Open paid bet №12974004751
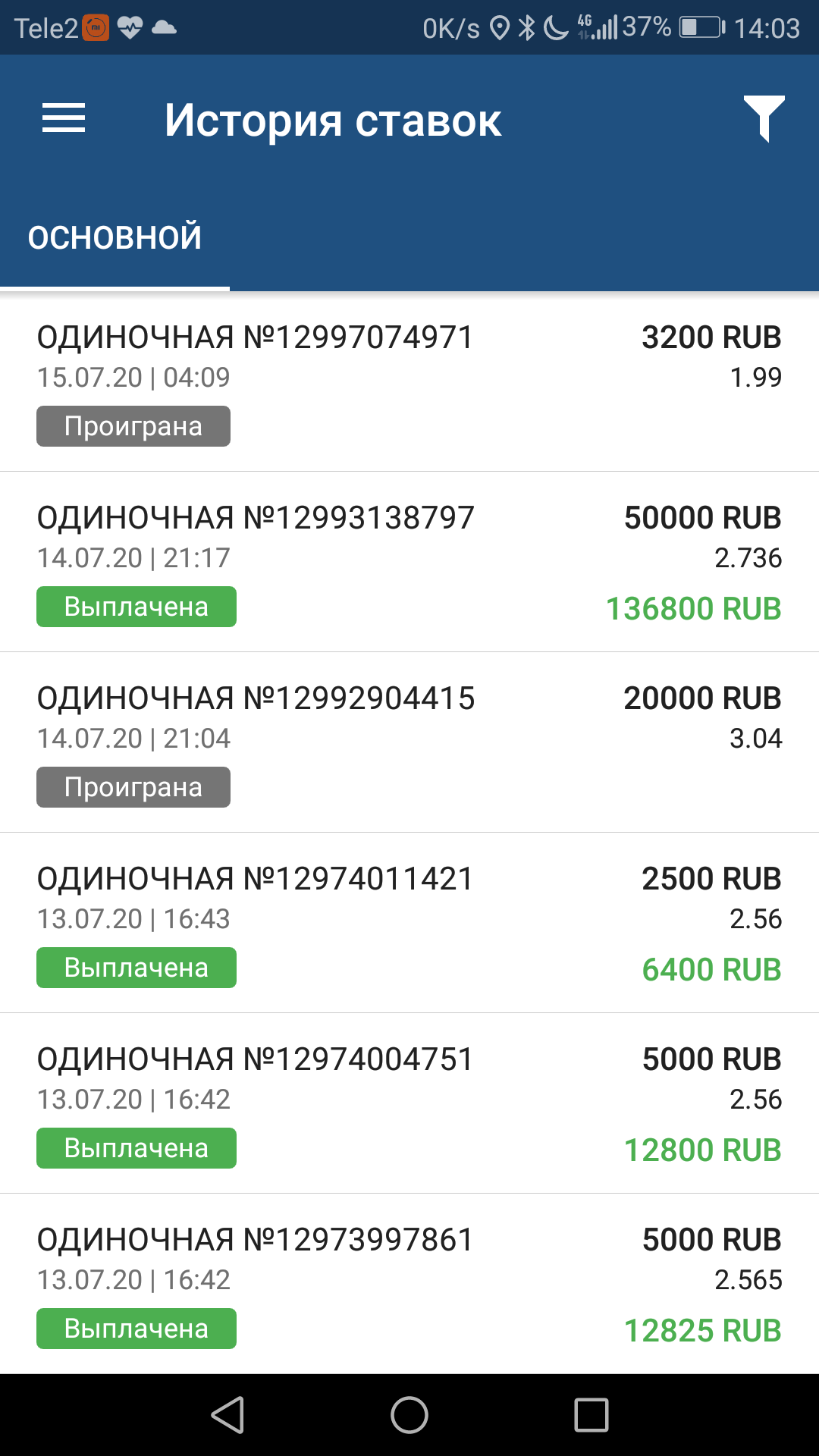The image size is (819, 1456). click(409, 1103)
